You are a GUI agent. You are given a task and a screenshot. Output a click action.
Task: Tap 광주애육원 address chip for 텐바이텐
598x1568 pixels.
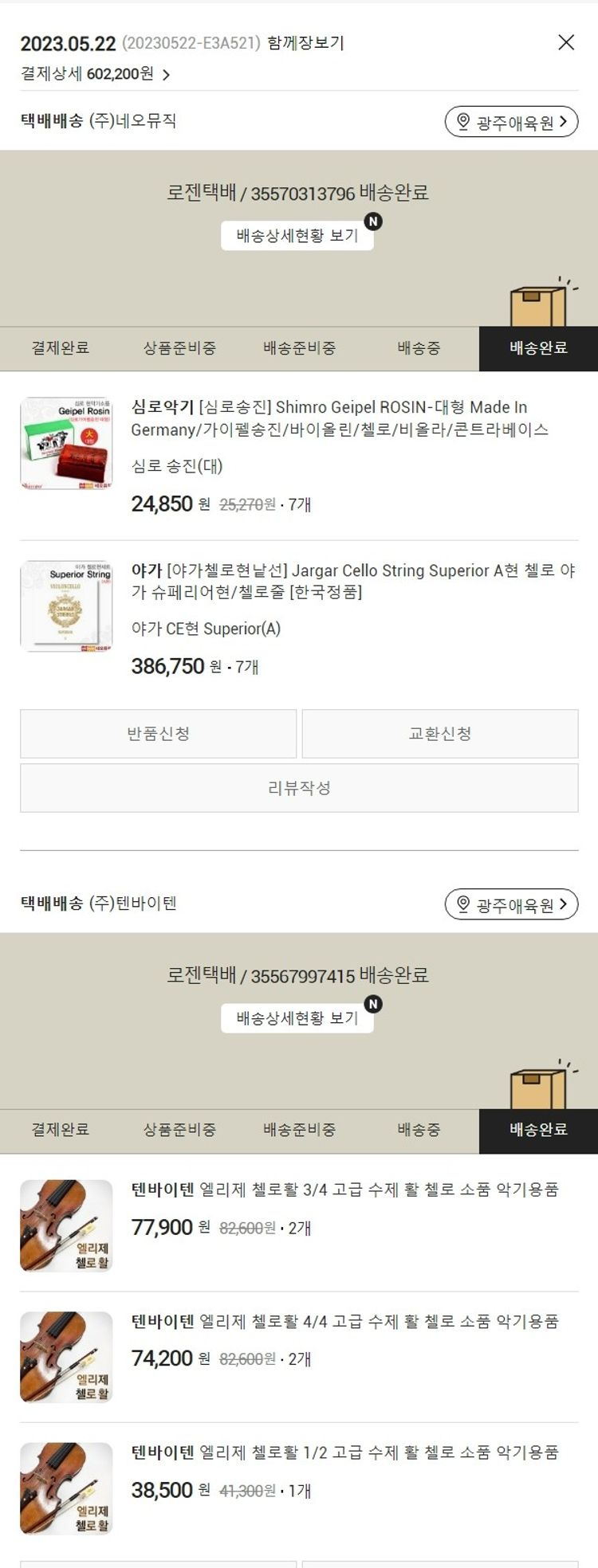click(x=511, y=904)
